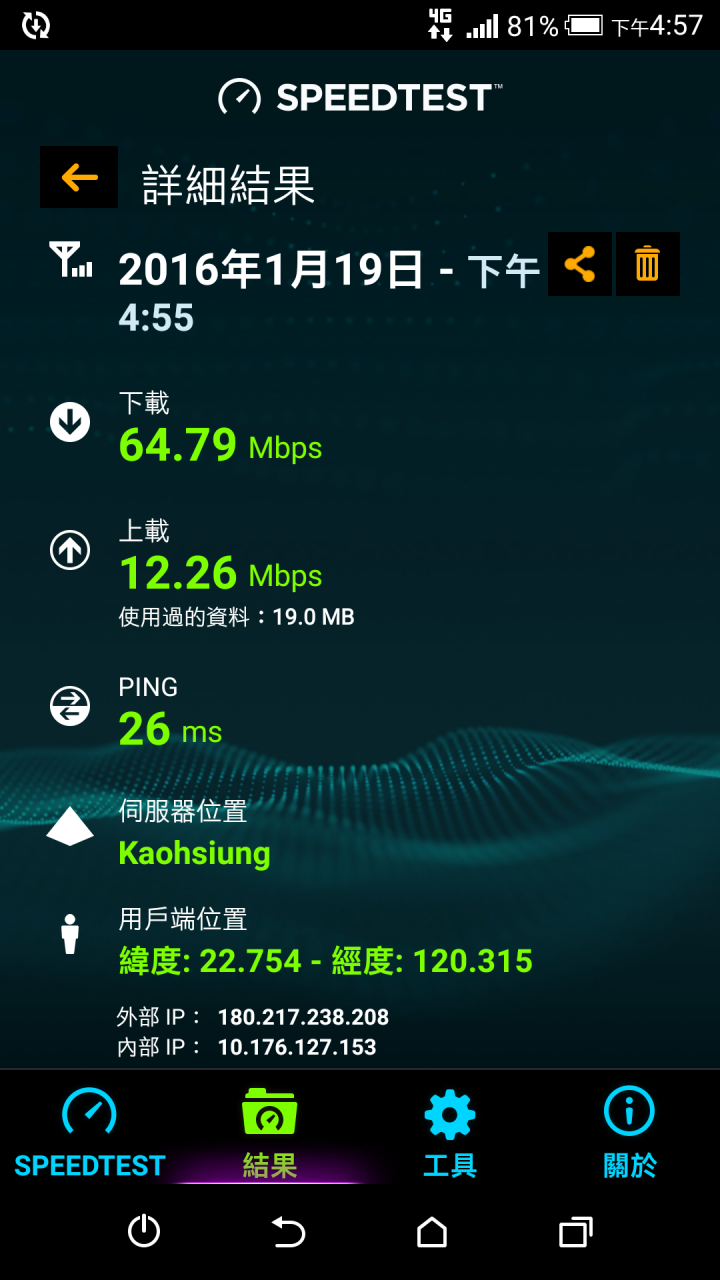Switch to the 工具 tools tab
720x1280 pixels.
pyautogui.click(x=450, y=1133)
